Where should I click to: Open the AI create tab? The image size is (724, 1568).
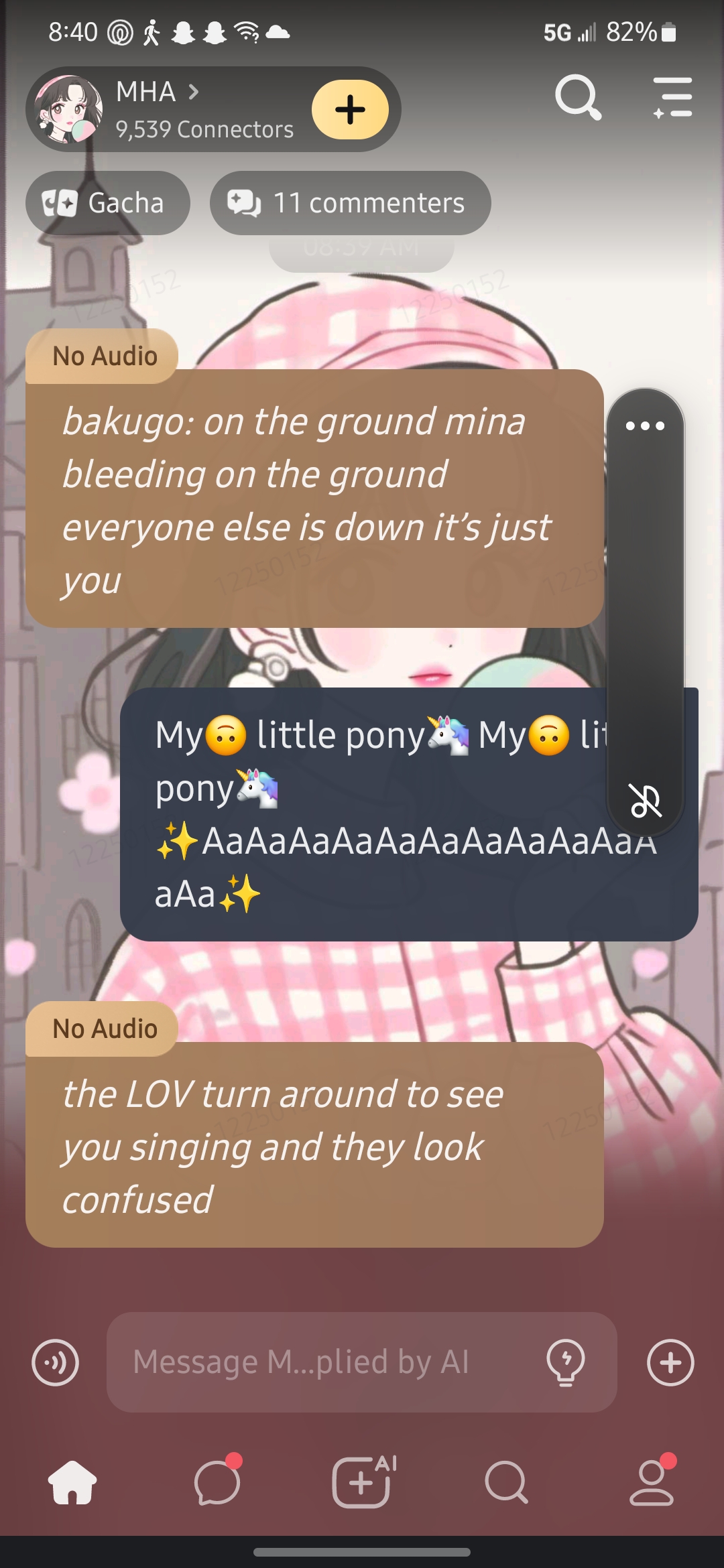point(362,1482)
